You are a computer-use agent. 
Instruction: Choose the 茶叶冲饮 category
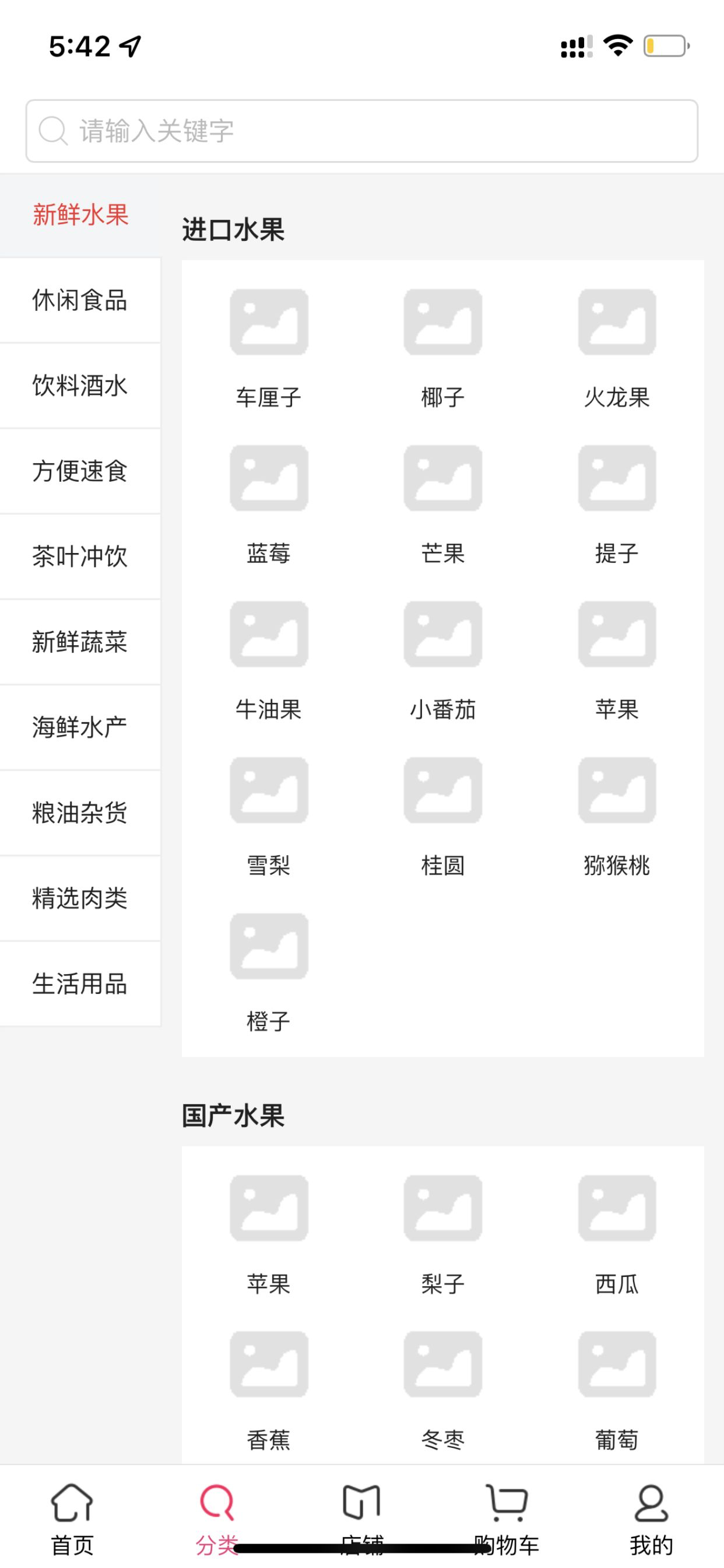click(80, 556)
